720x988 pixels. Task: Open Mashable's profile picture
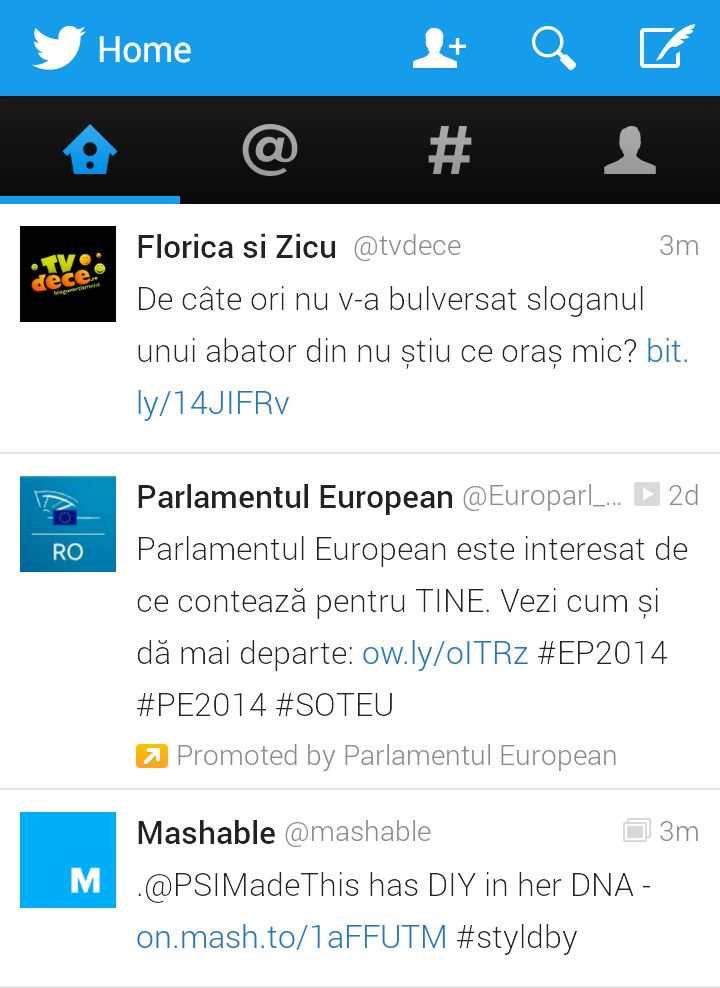coord(68,860)
